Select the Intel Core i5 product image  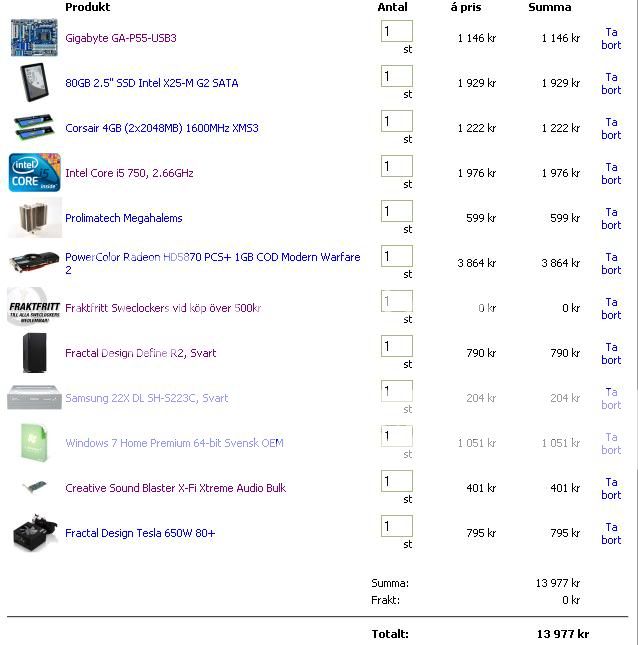coord(34,172)
